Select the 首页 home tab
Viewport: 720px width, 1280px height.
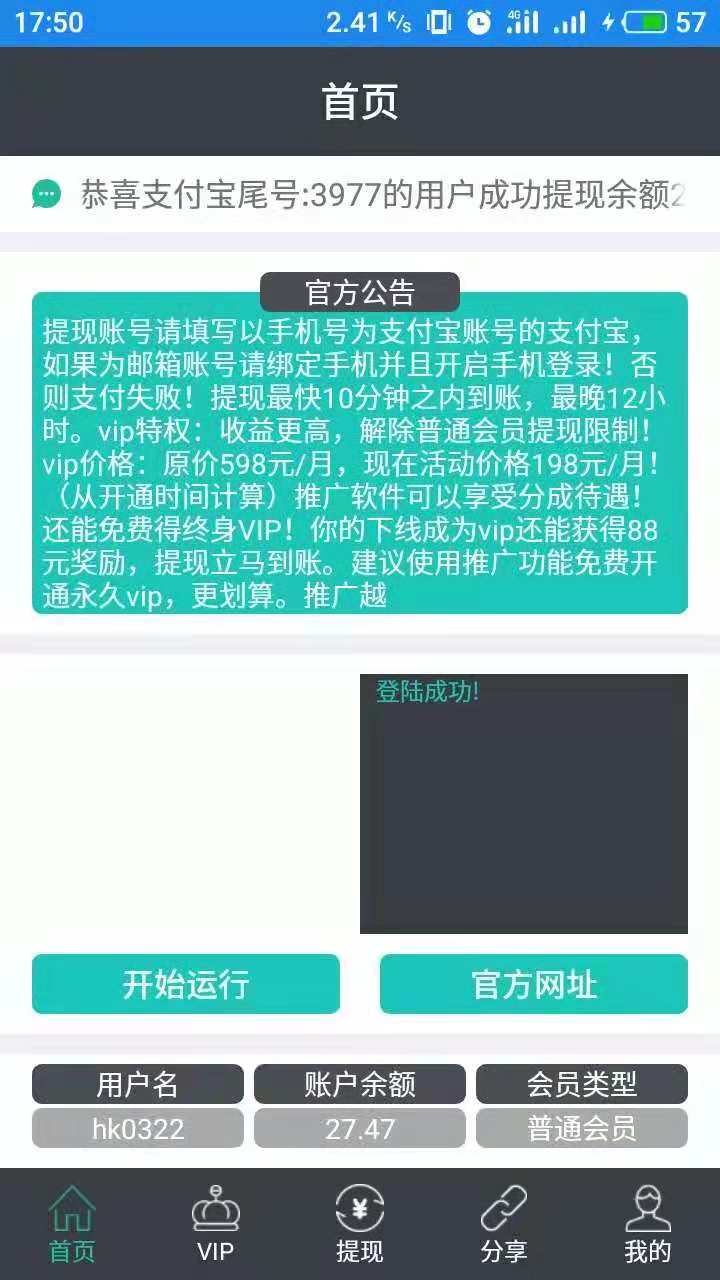click(x=72, y=1224)
